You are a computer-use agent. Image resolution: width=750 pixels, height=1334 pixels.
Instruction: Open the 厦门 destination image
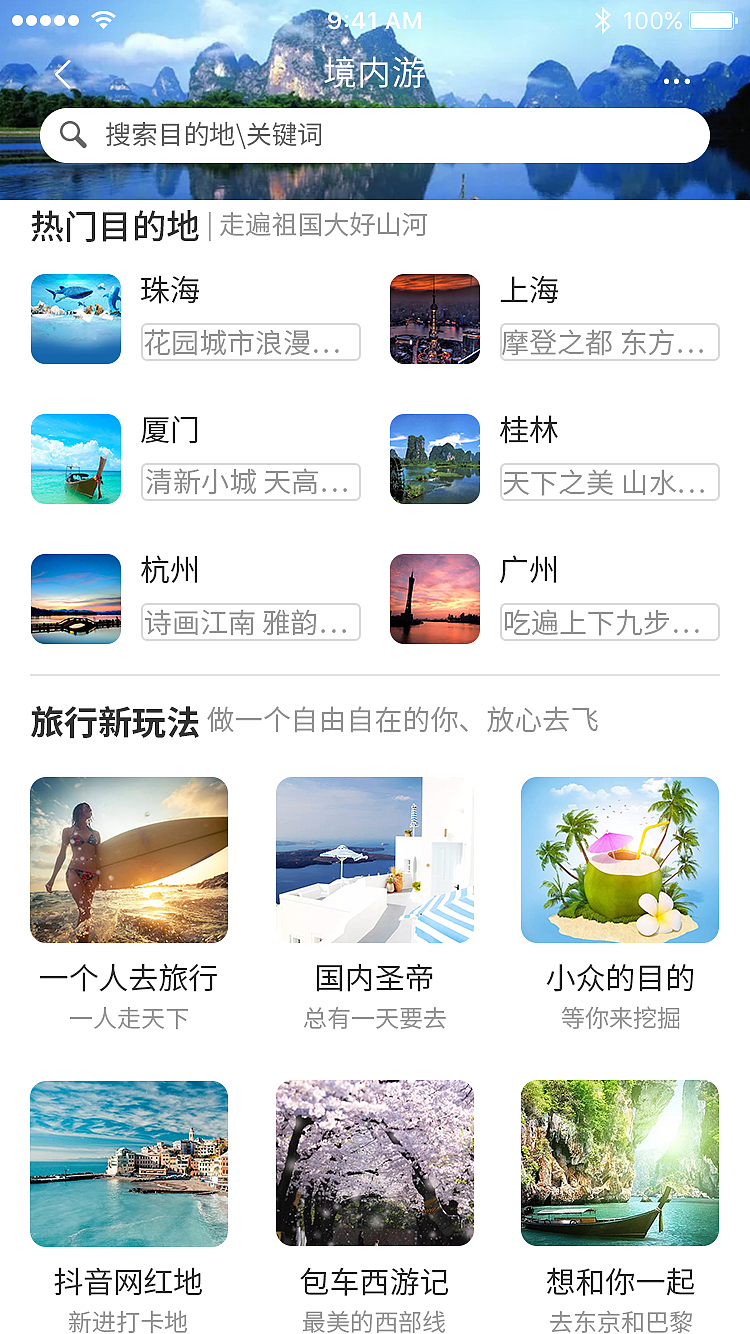click(x=76, y=459)
